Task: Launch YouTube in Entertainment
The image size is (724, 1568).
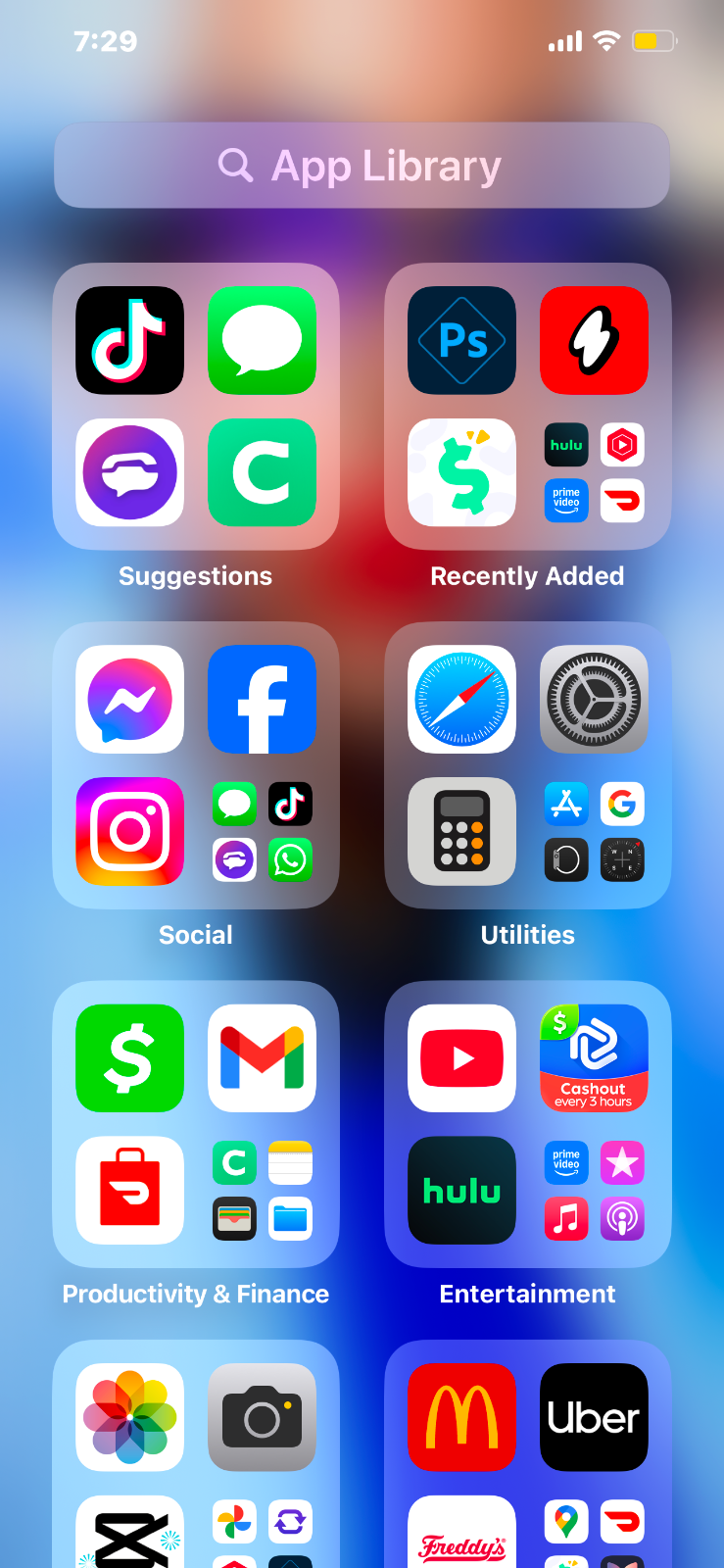Action: tap(461, 1058)
